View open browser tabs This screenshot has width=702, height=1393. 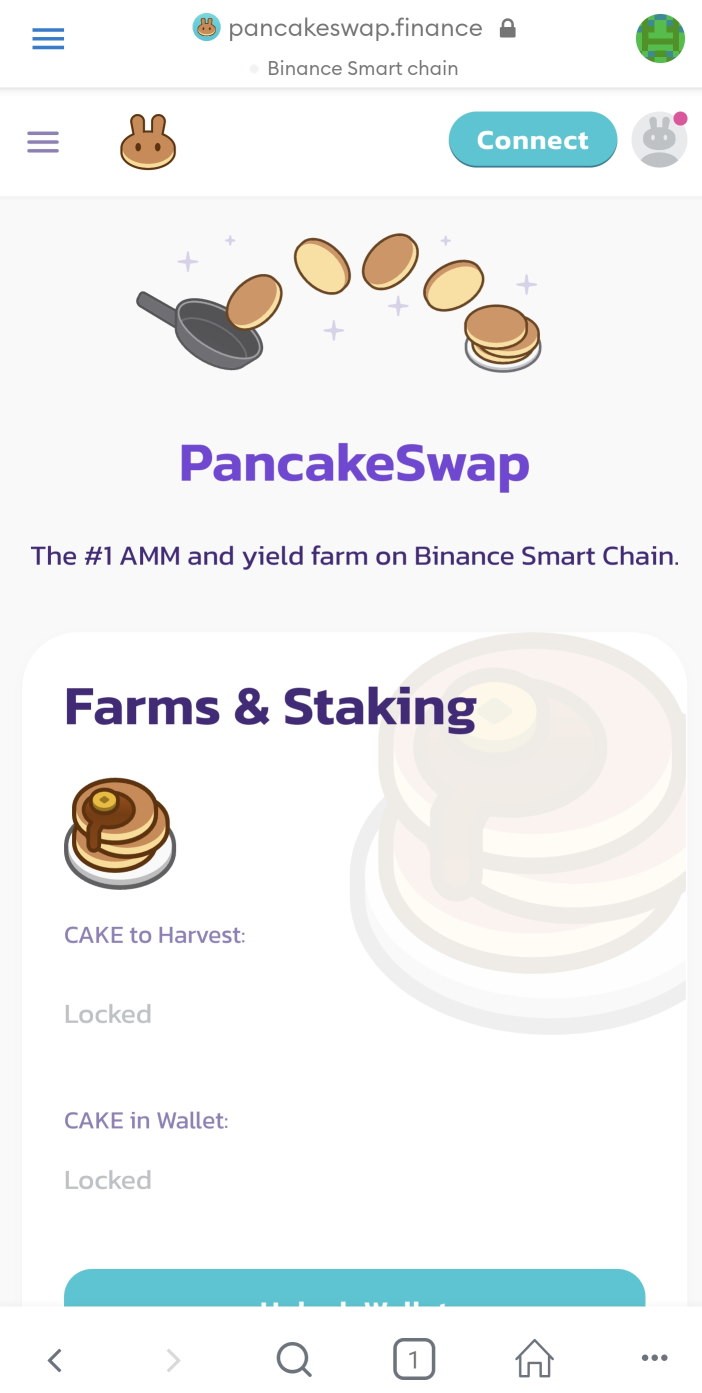413,1359
